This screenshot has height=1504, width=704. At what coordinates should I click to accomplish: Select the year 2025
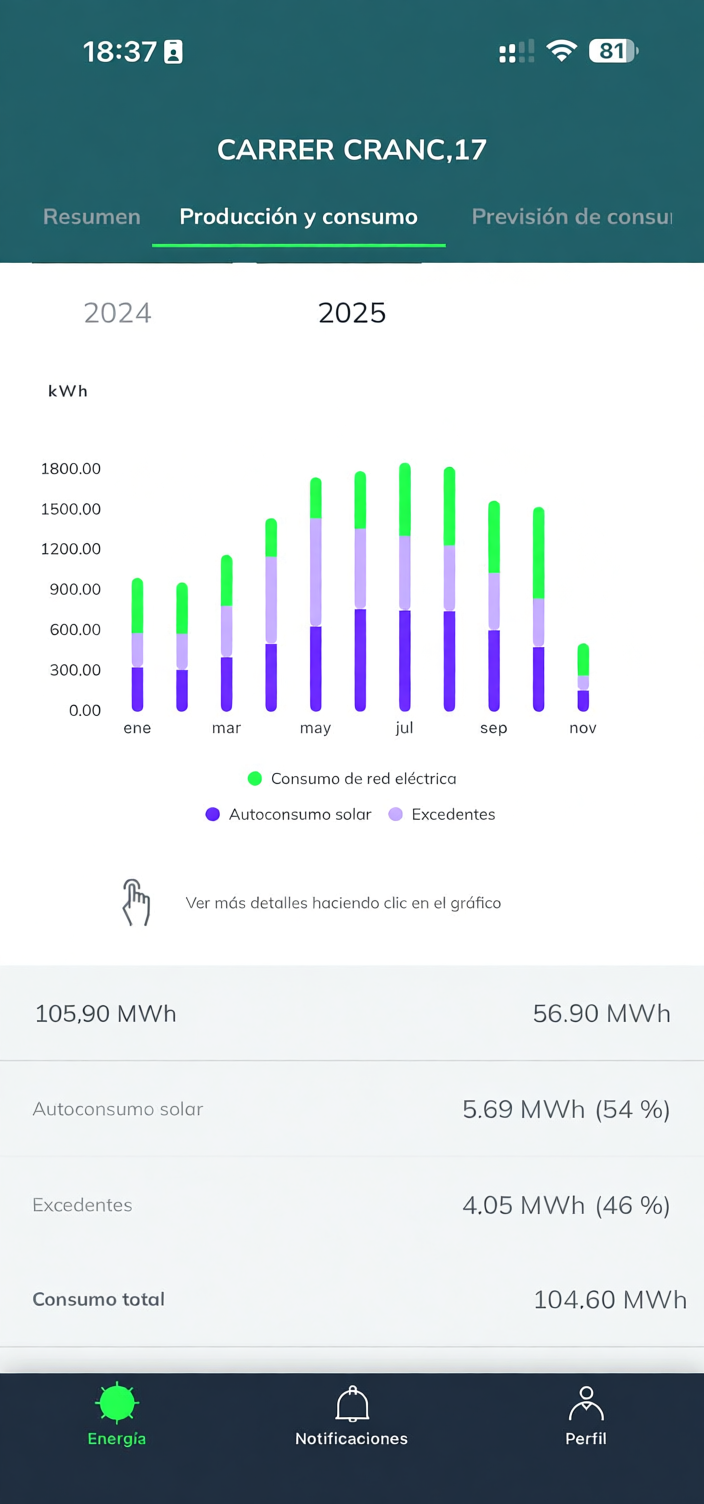coord(352,313)
